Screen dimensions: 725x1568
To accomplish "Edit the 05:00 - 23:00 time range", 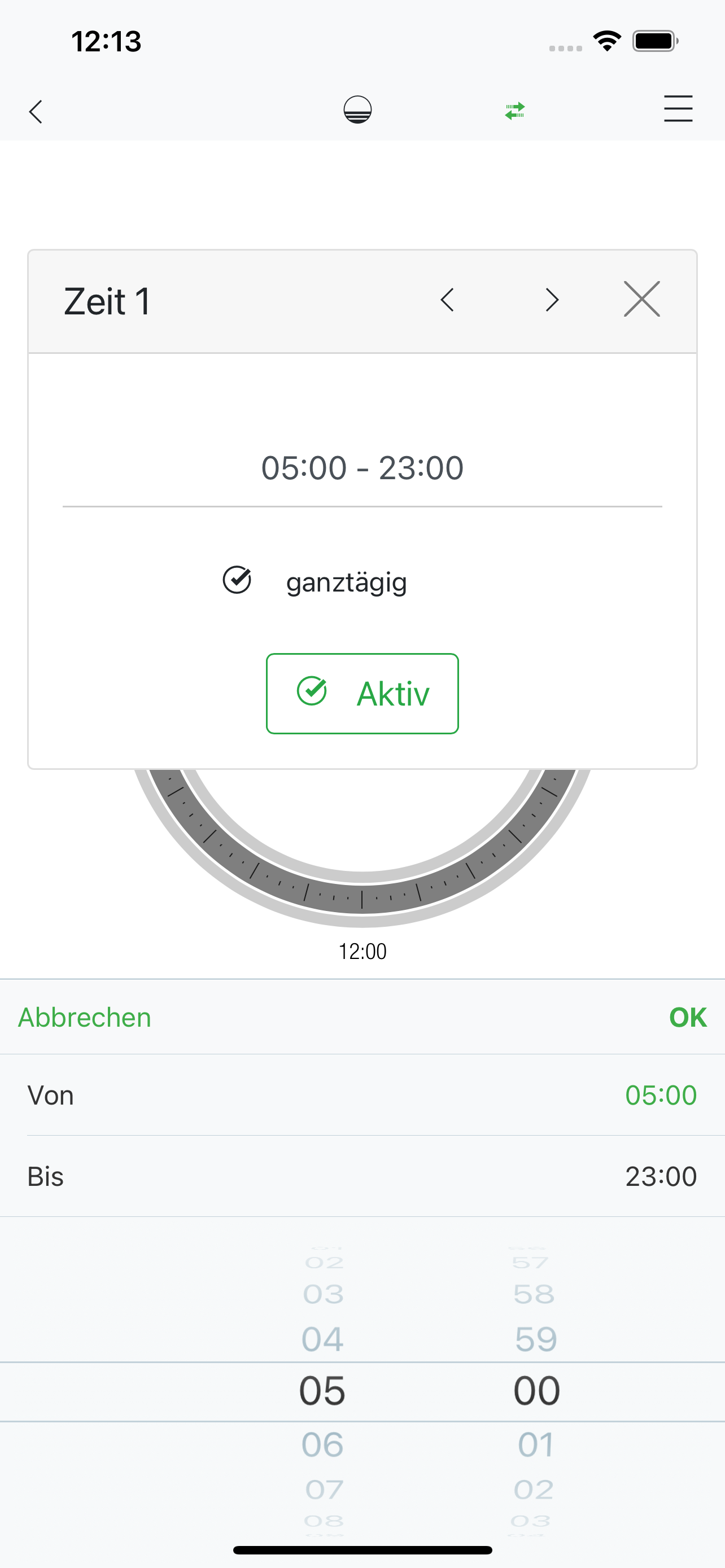I will [362, 467].
